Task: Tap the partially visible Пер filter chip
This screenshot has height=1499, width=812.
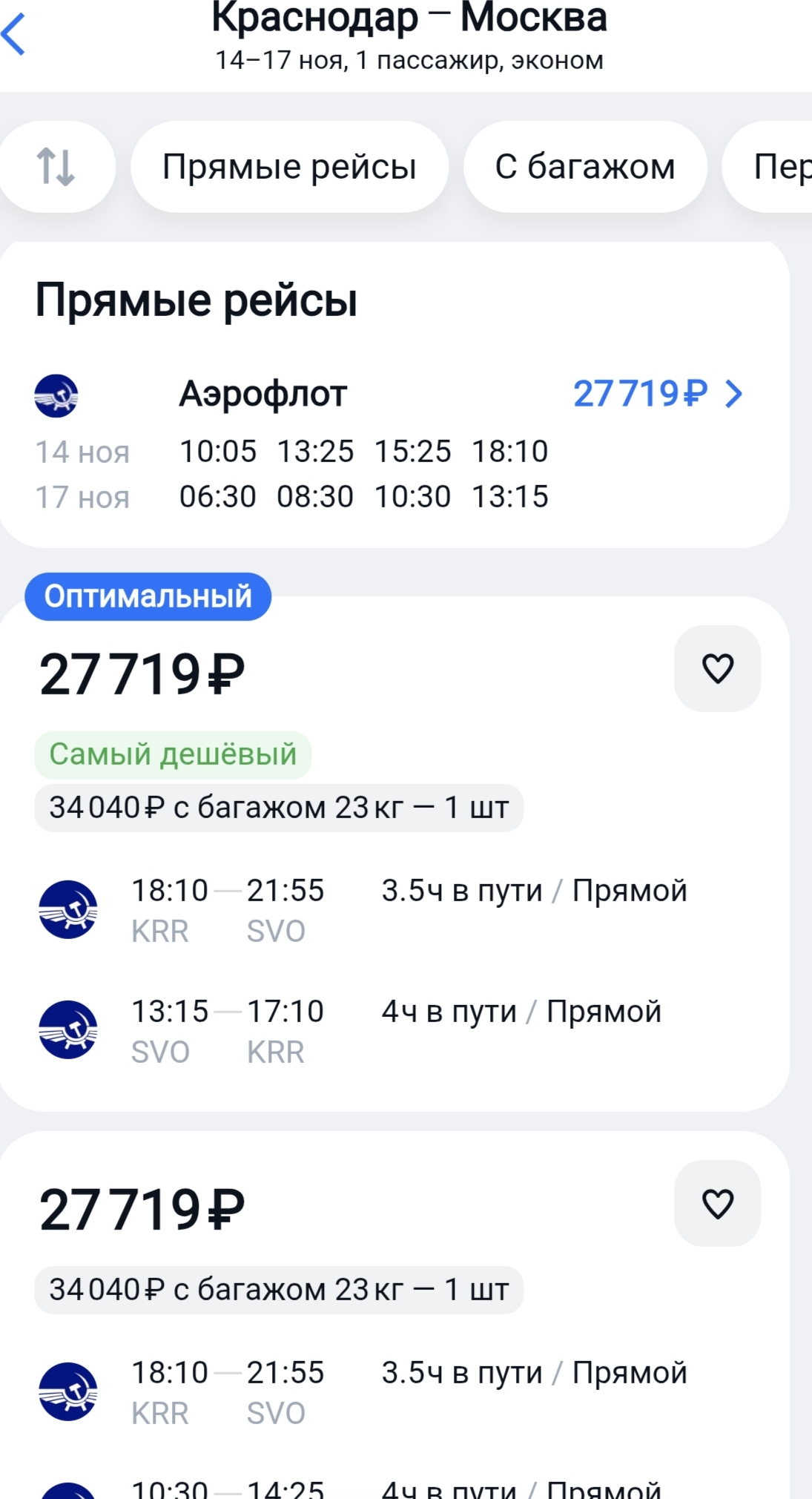Action: coord(768,166)
